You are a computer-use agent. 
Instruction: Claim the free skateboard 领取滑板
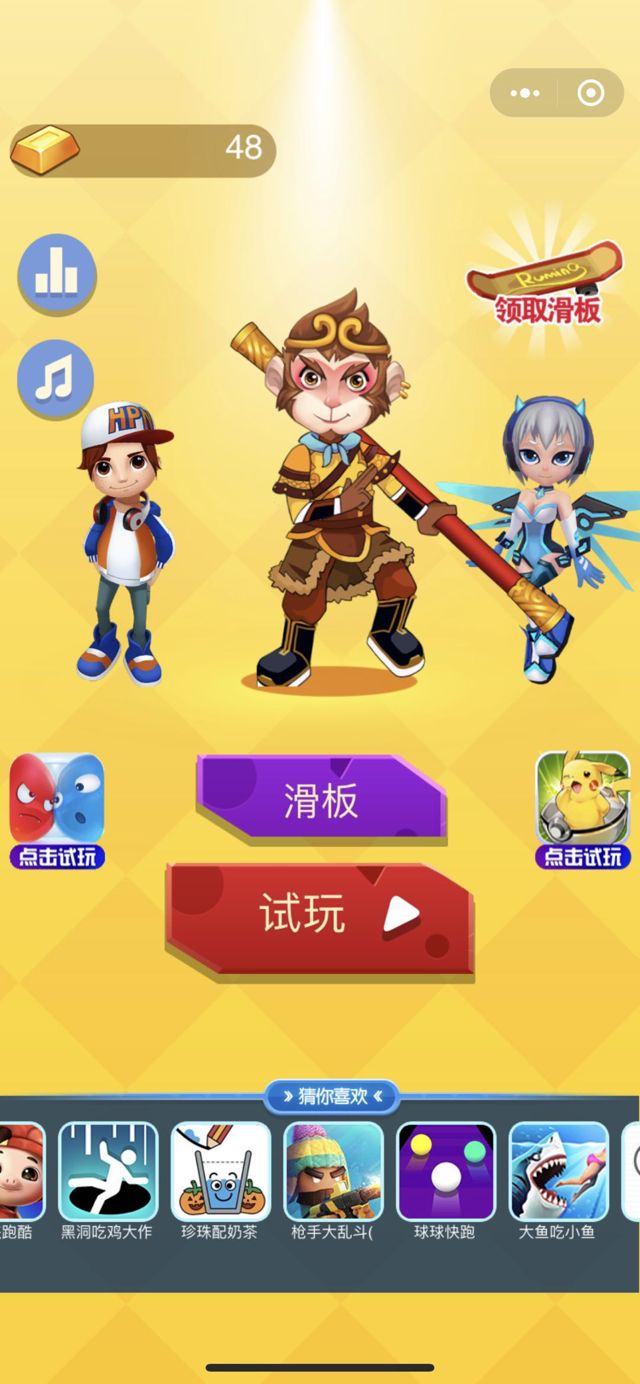[547, 288]
